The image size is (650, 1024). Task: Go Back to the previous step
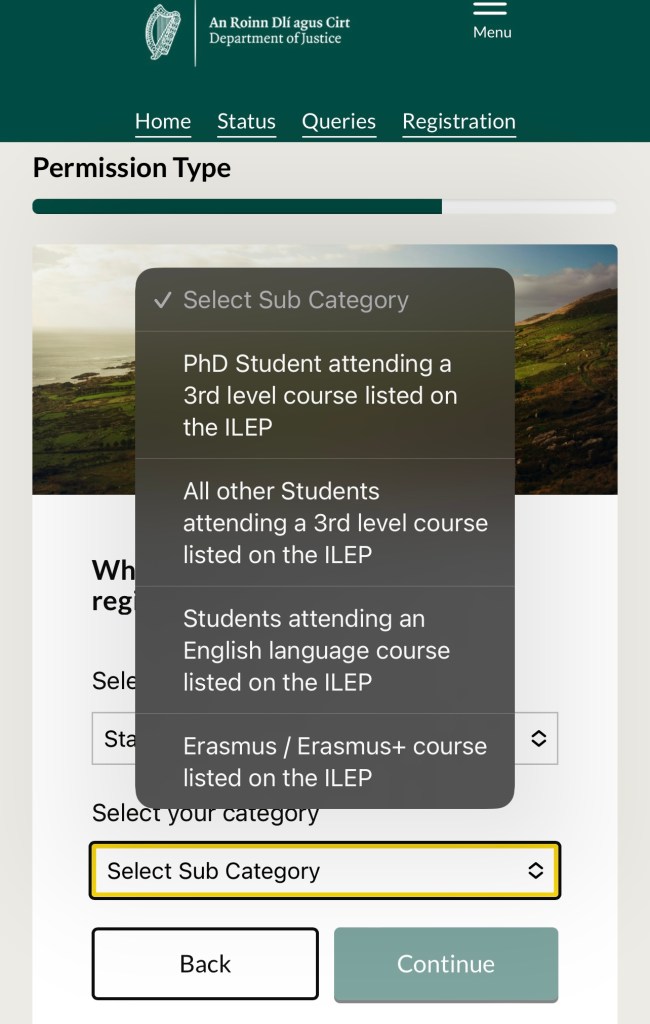pyautogui.click(x=205, y=964)
